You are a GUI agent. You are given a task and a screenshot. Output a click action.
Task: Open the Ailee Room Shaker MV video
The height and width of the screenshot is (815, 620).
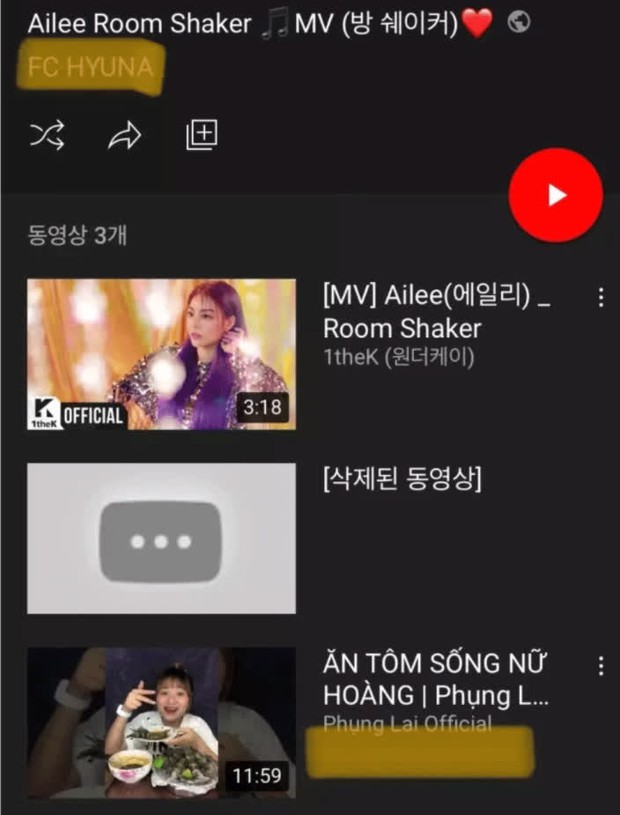(x=161, y=354)
